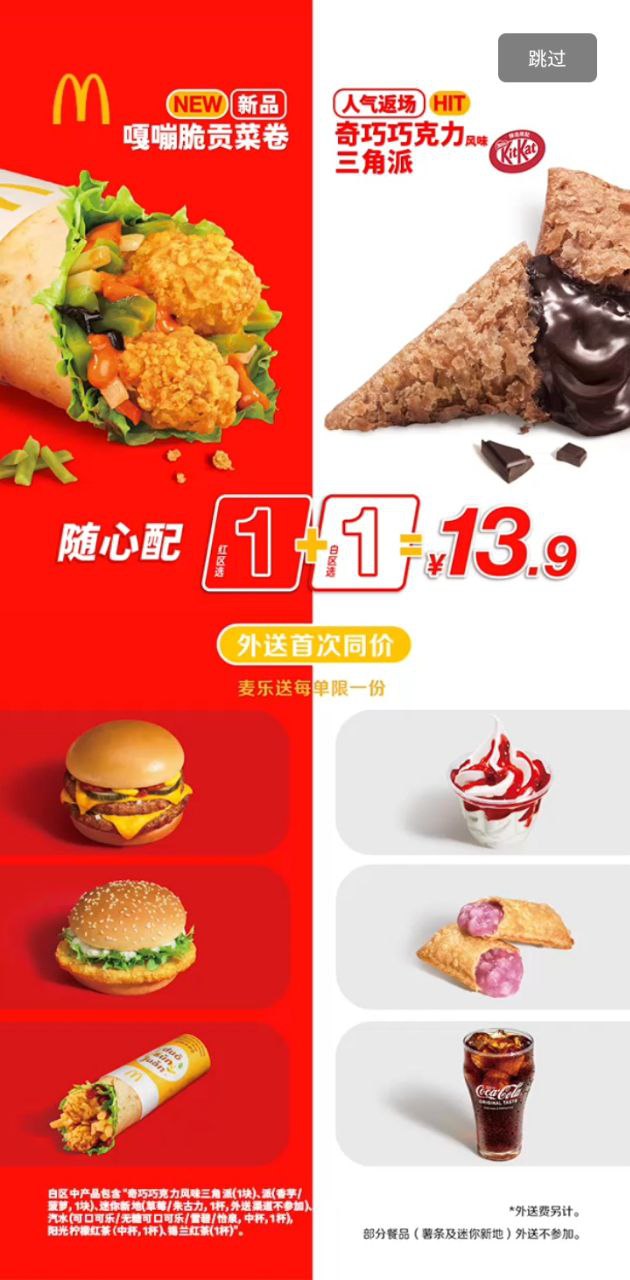Viewport: 630px width, 1280px height.
Task: Skip the splash ad via 跳过
Action: click(x=547, y=58)
